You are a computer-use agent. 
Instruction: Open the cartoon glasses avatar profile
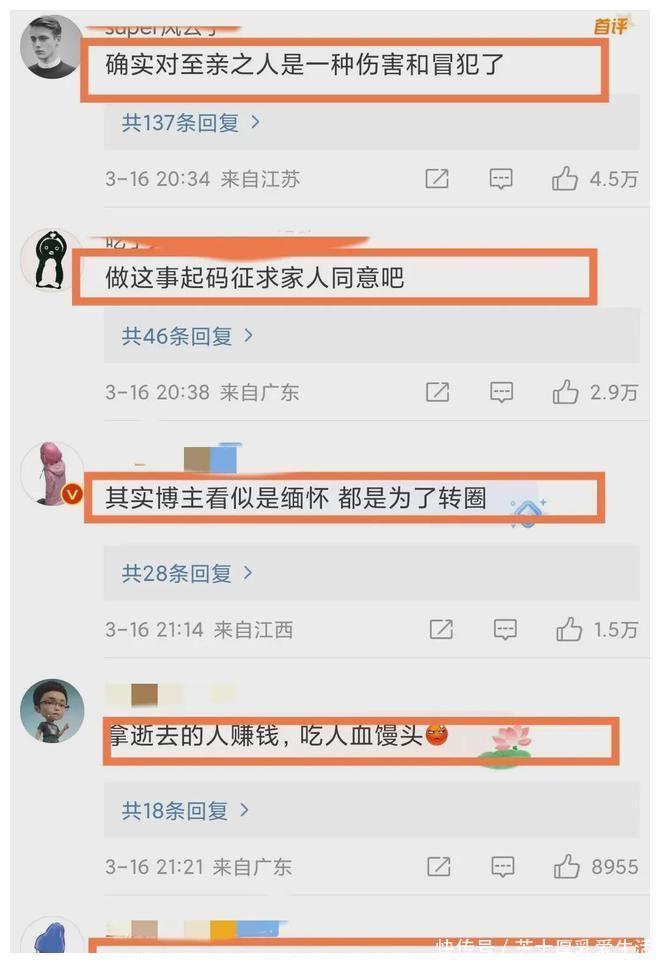pos(52,710)
